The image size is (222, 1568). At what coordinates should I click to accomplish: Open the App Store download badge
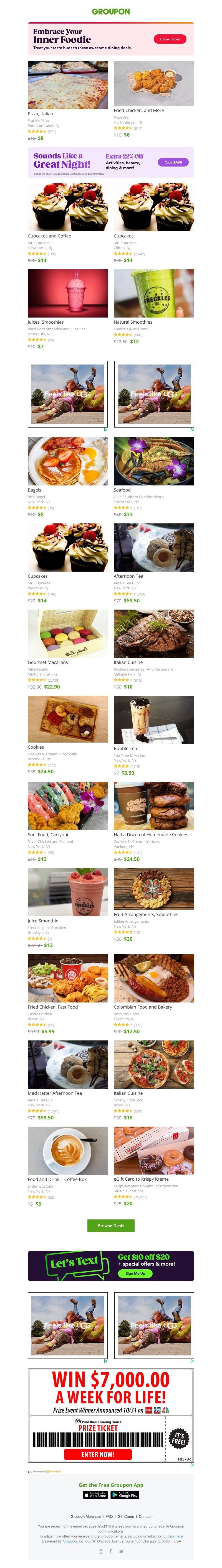pyautogui.click(x=95, y=1494)
